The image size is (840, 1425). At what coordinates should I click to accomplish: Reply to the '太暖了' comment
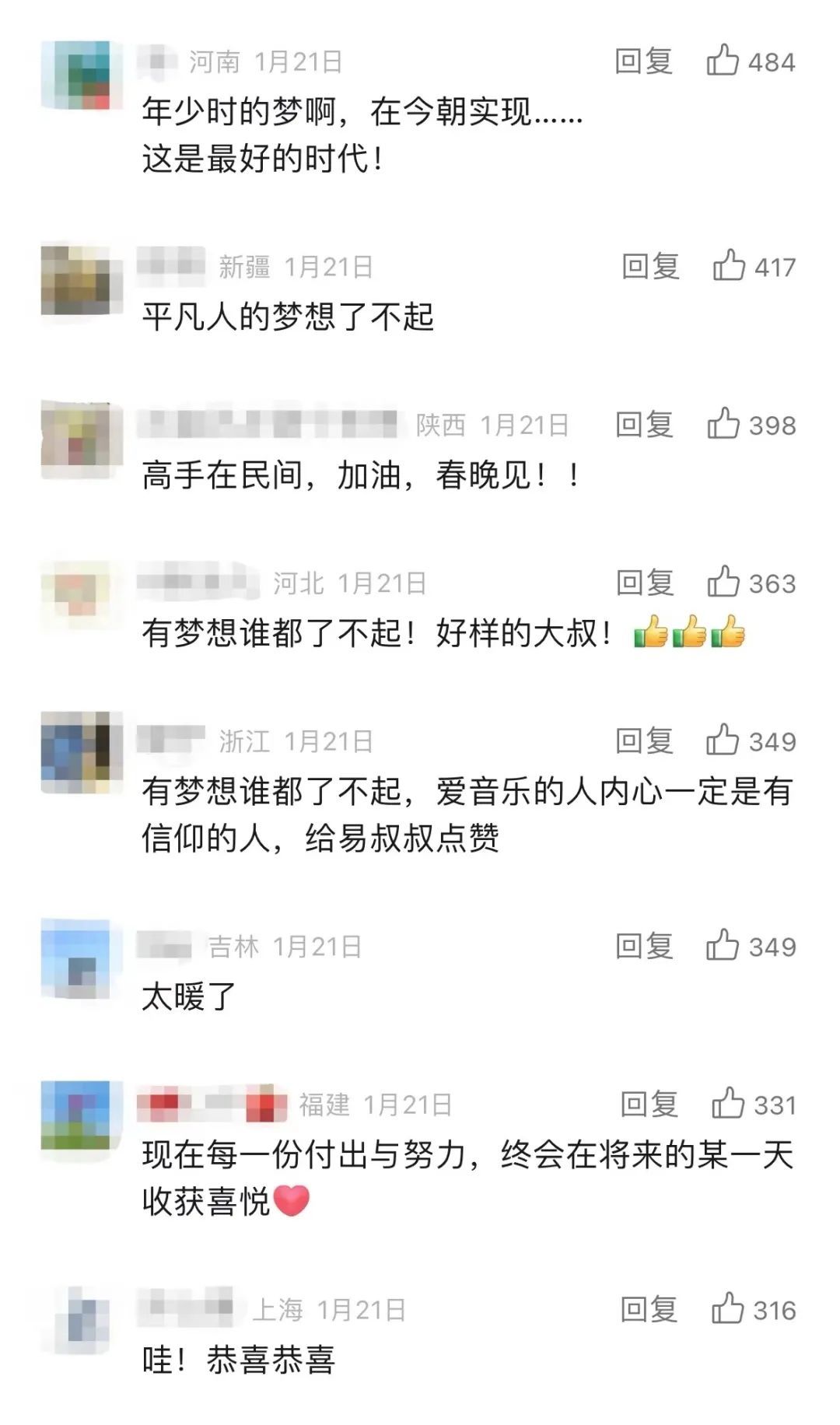pyautogui.click(x=644, y=946)
